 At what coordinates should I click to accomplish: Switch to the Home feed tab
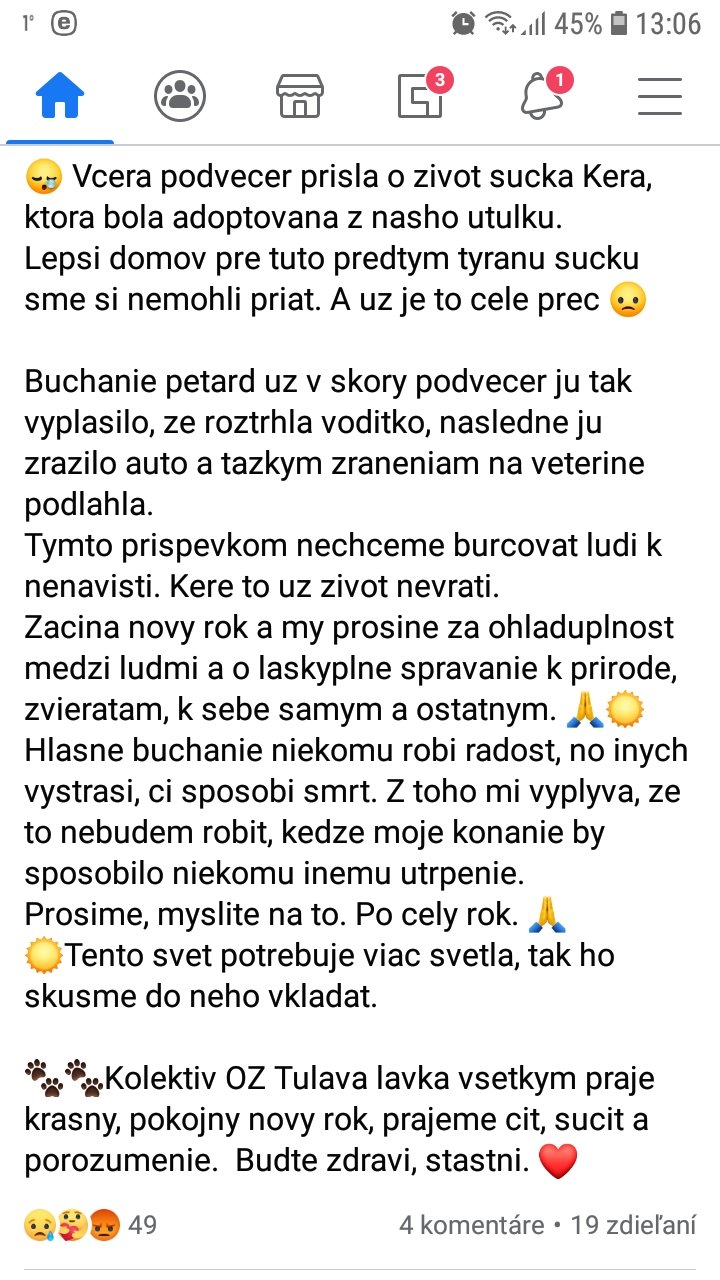pyautogui.click(x=60, y=97)
